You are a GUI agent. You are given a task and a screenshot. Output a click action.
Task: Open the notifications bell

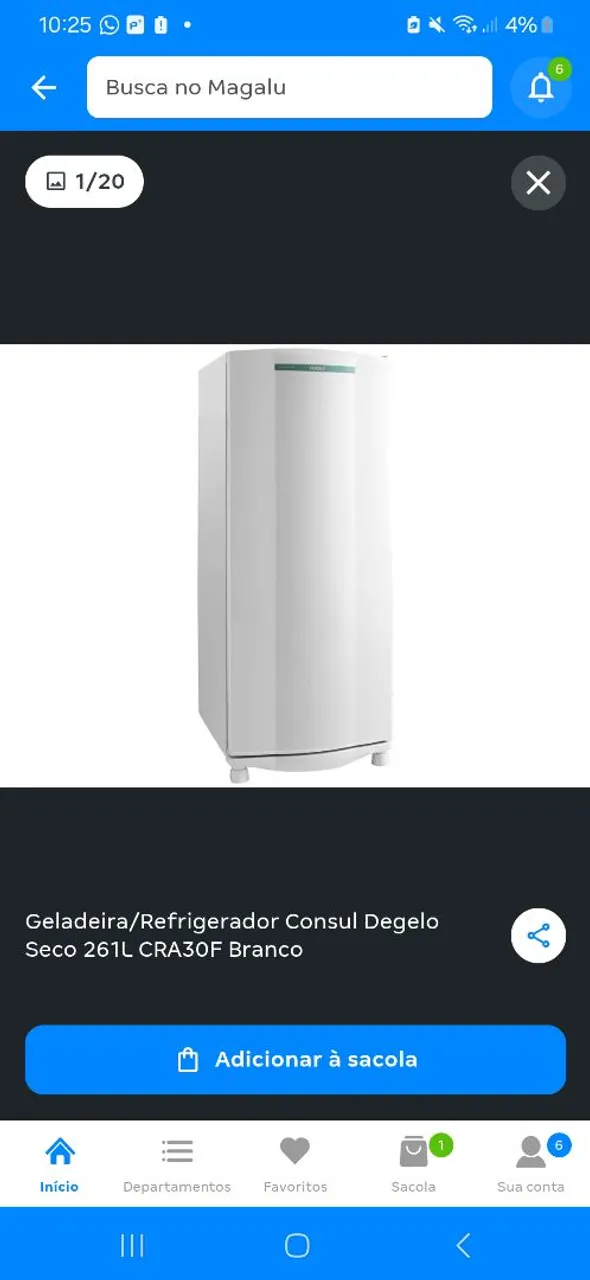(x=541, y=88)
